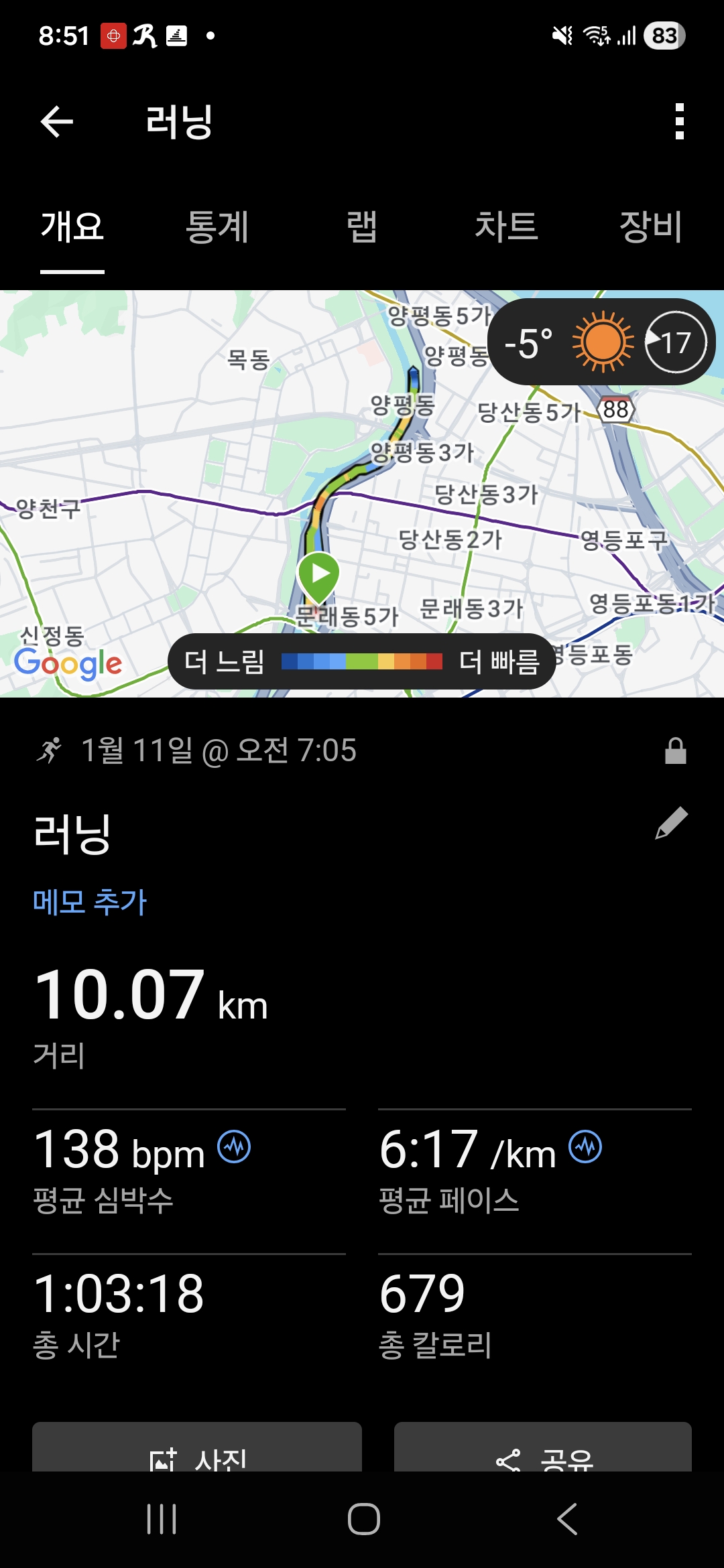Open the three-dot overflow menu
This screenshot has width=724, height=1568.
click(x=679, y=121)
